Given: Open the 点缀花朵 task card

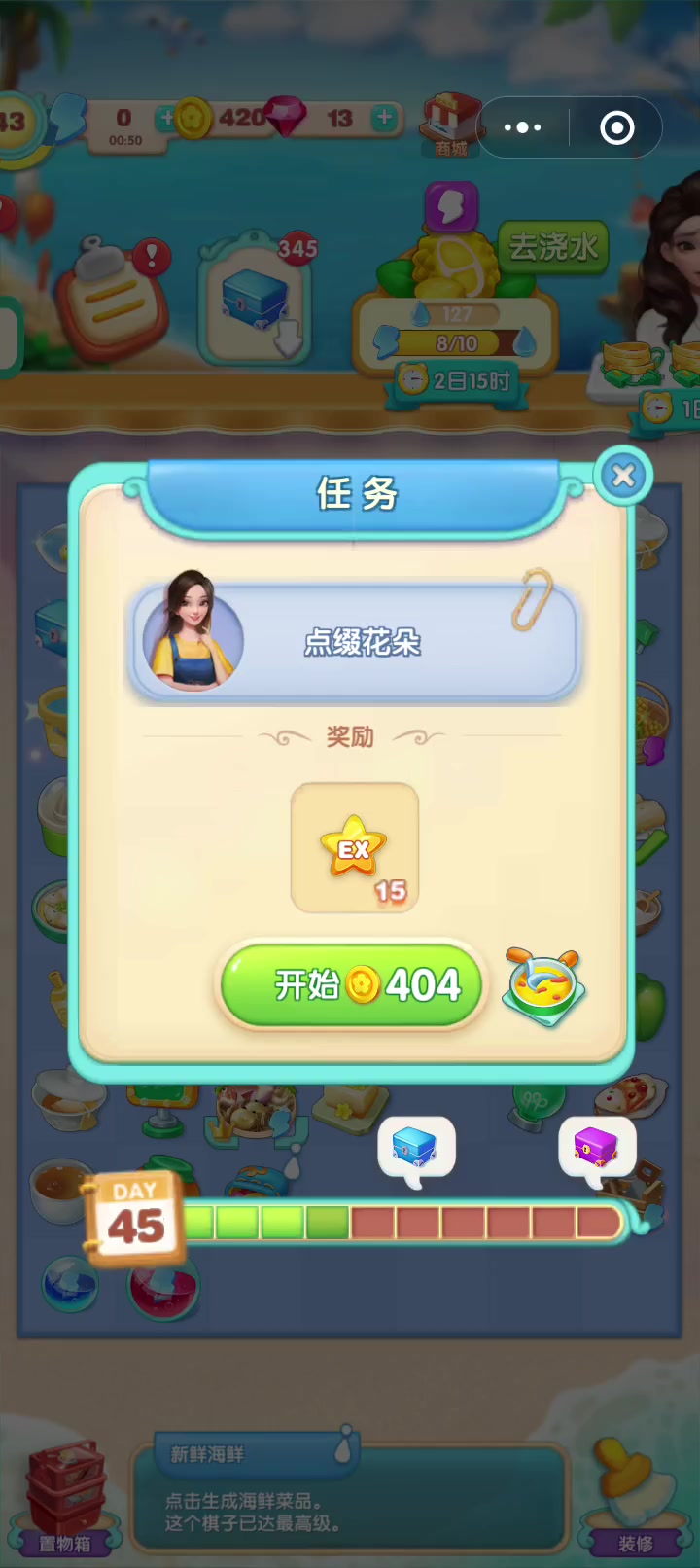Looking at the screenshot, I should click(354, 641).
